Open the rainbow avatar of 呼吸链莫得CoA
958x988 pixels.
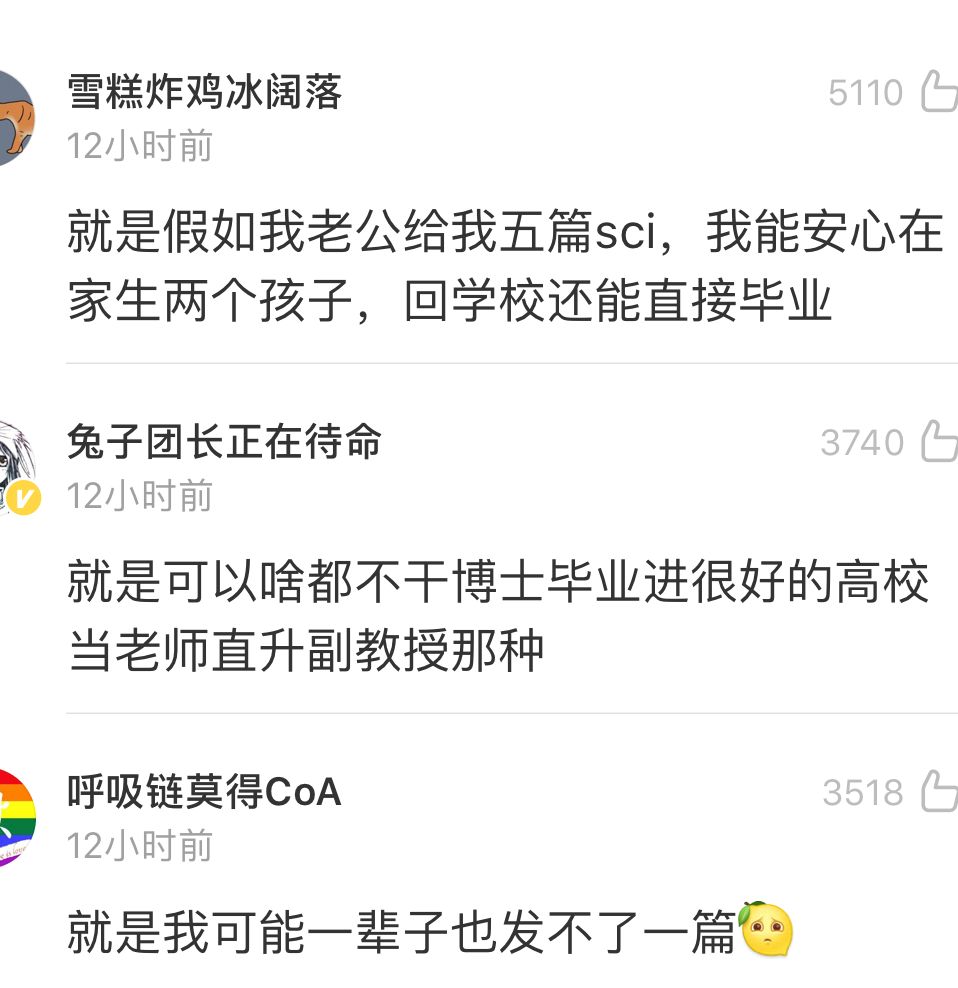tap(14, 817)
